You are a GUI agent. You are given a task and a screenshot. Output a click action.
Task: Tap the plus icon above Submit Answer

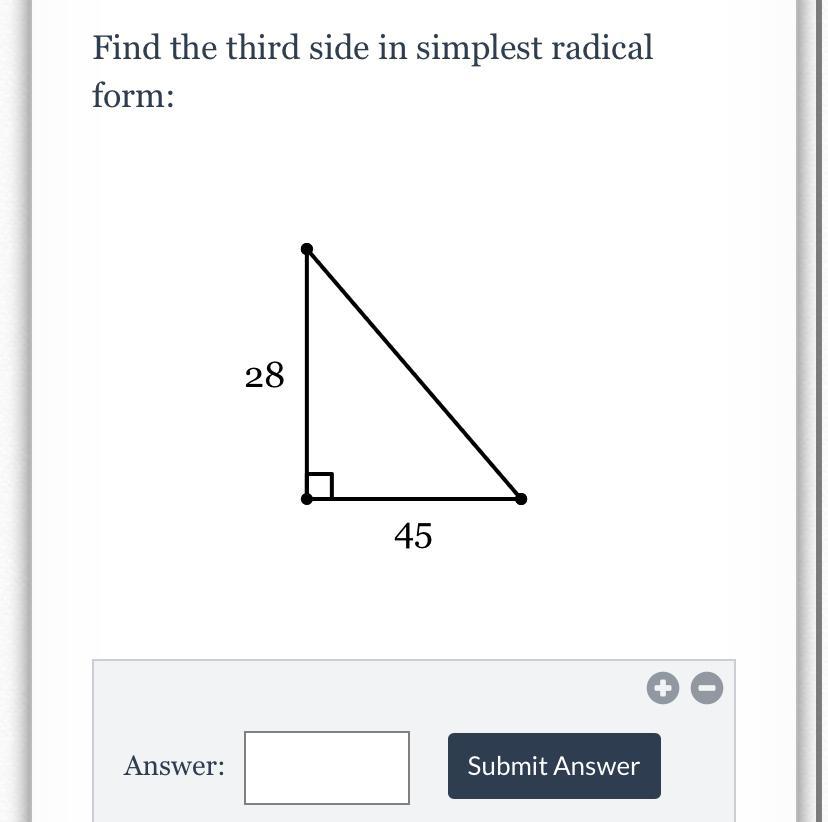(662, 688)
